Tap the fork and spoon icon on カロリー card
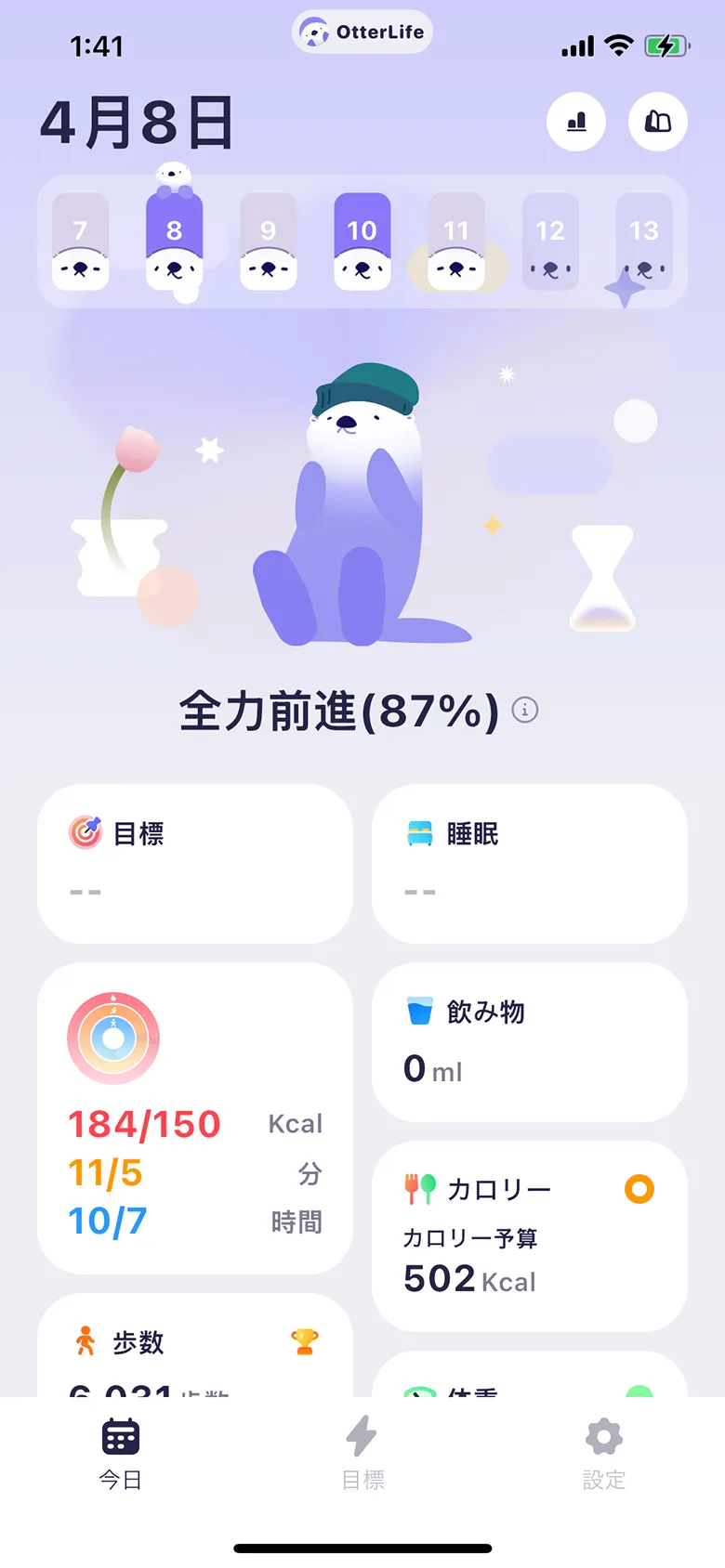Image resolution: width=725 pixels, height=1568 pixels. click(x=422, y=1189)
